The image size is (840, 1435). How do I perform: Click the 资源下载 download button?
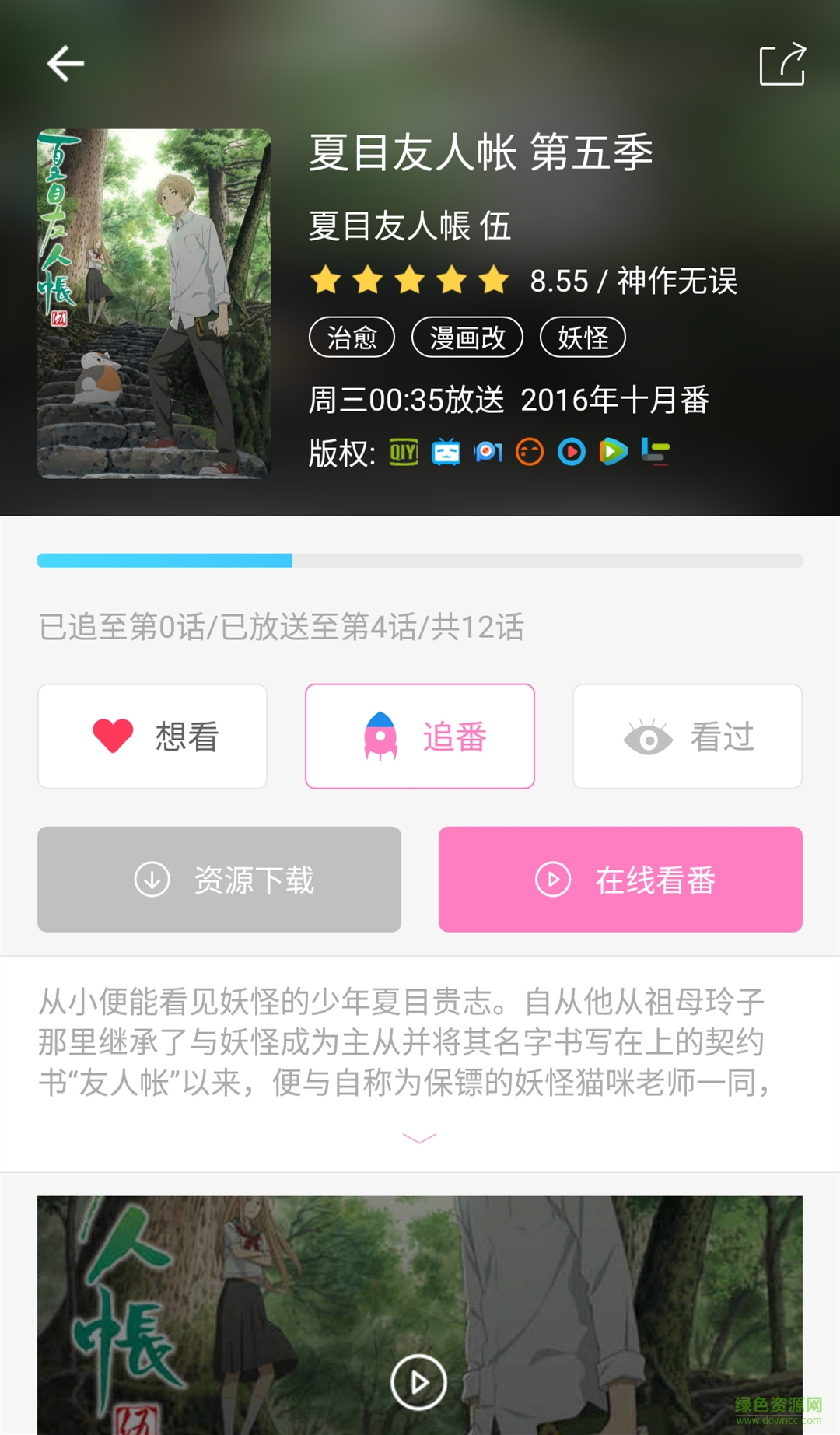[220, 880]
